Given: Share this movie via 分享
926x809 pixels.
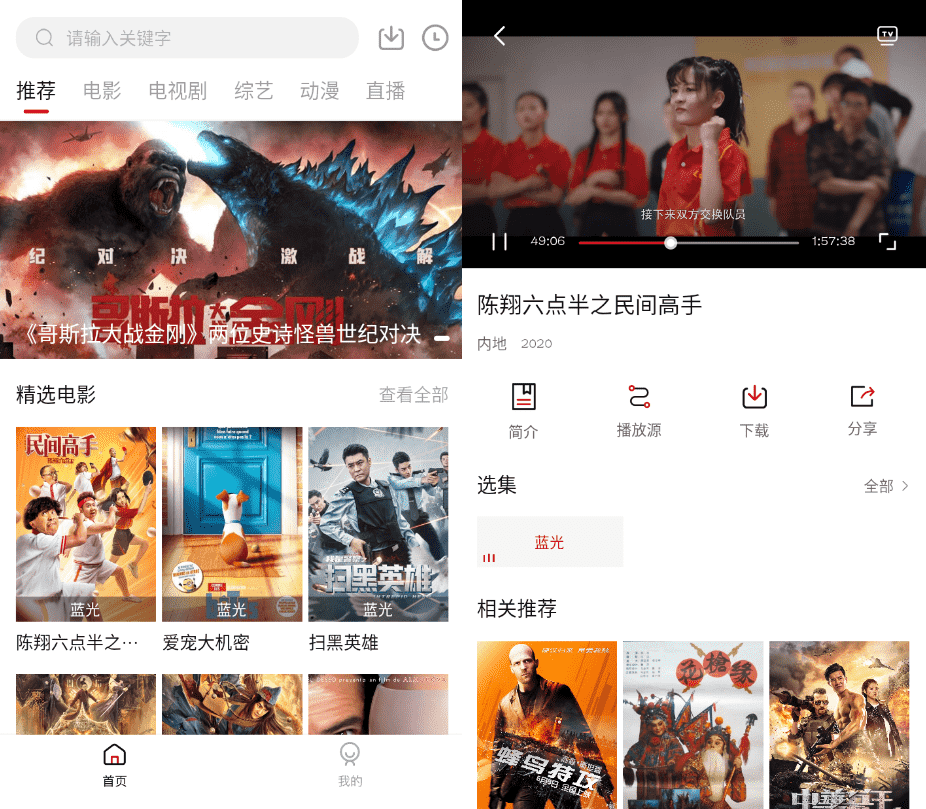Looking at the screenshot, I should [x=862, y=410].
